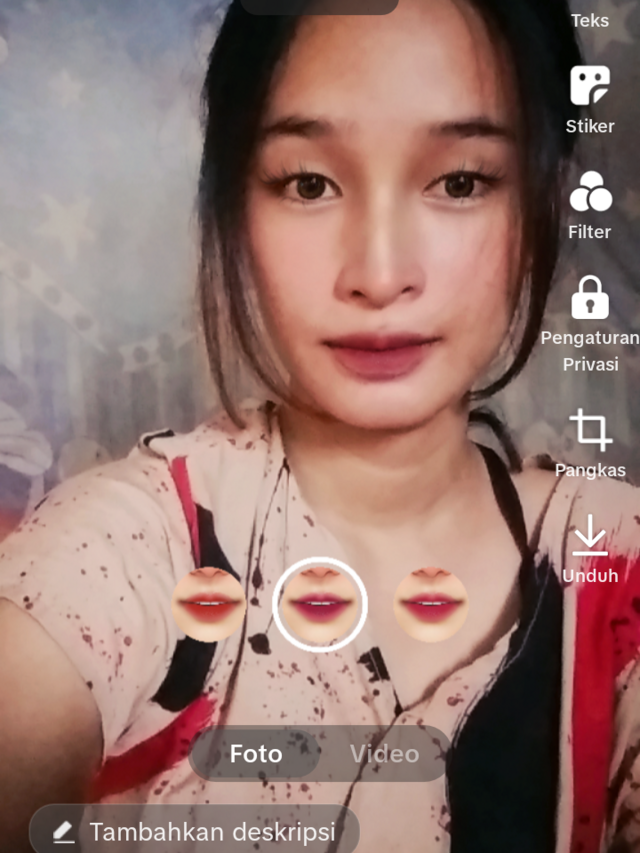Image resolution: width=640 pixels, height=853 pixels.
Task: Tap the selected purple lip filter
Action: [x=320, y=605]
